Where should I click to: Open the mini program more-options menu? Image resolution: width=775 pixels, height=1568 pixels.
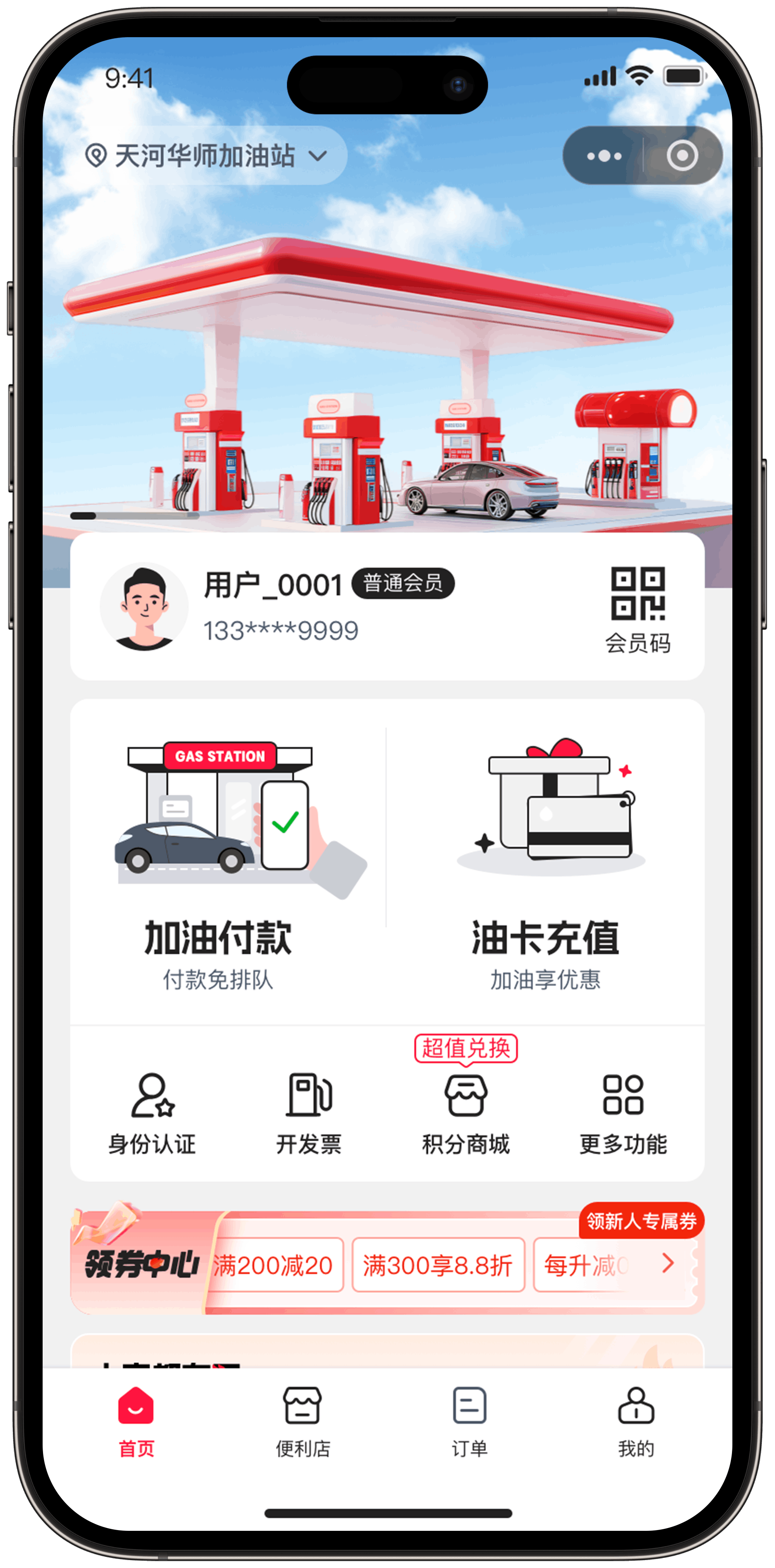[604, 156]
